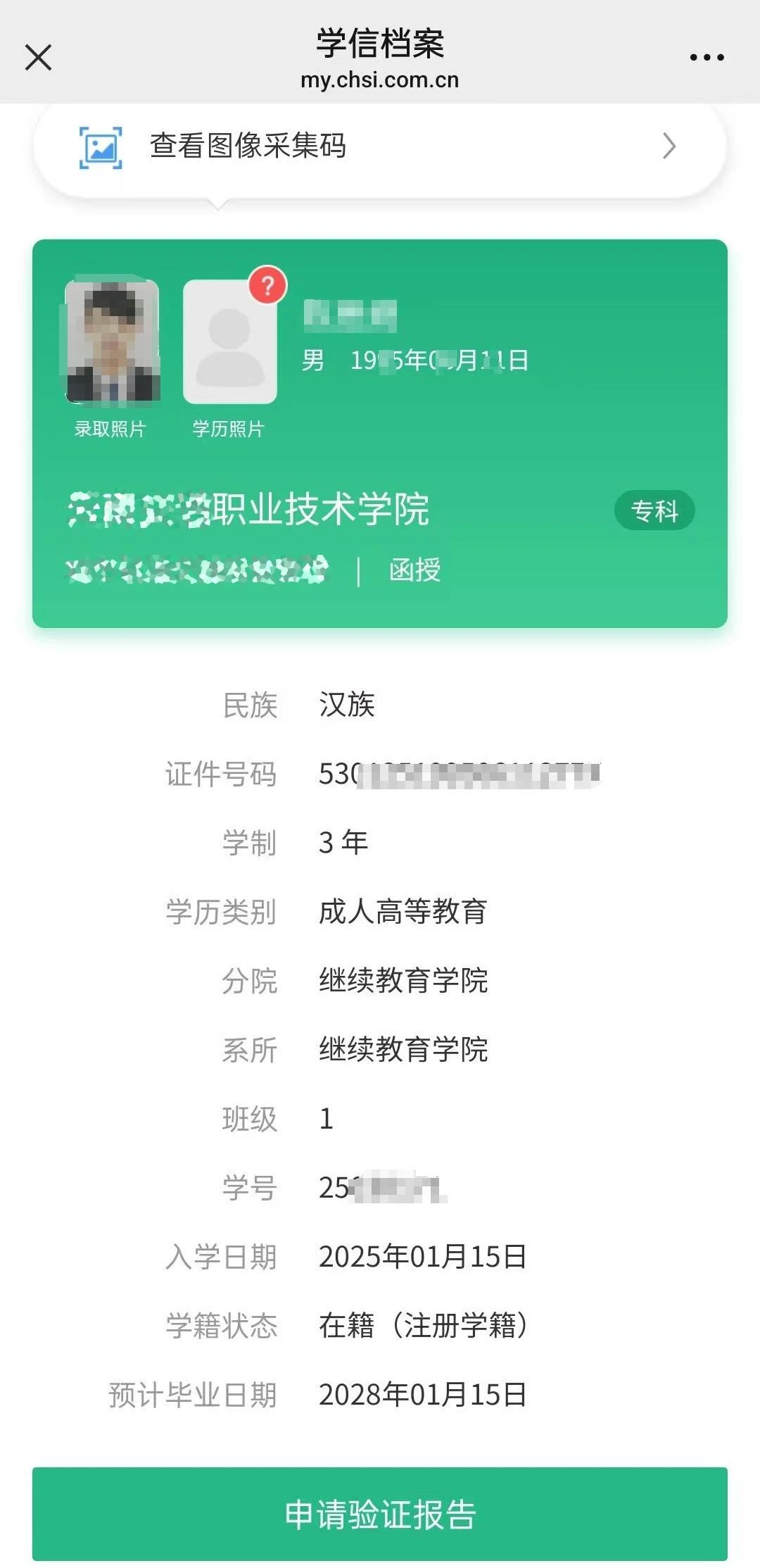
Task: Open 查看图像采集码 row
Action: pos(379,146)
